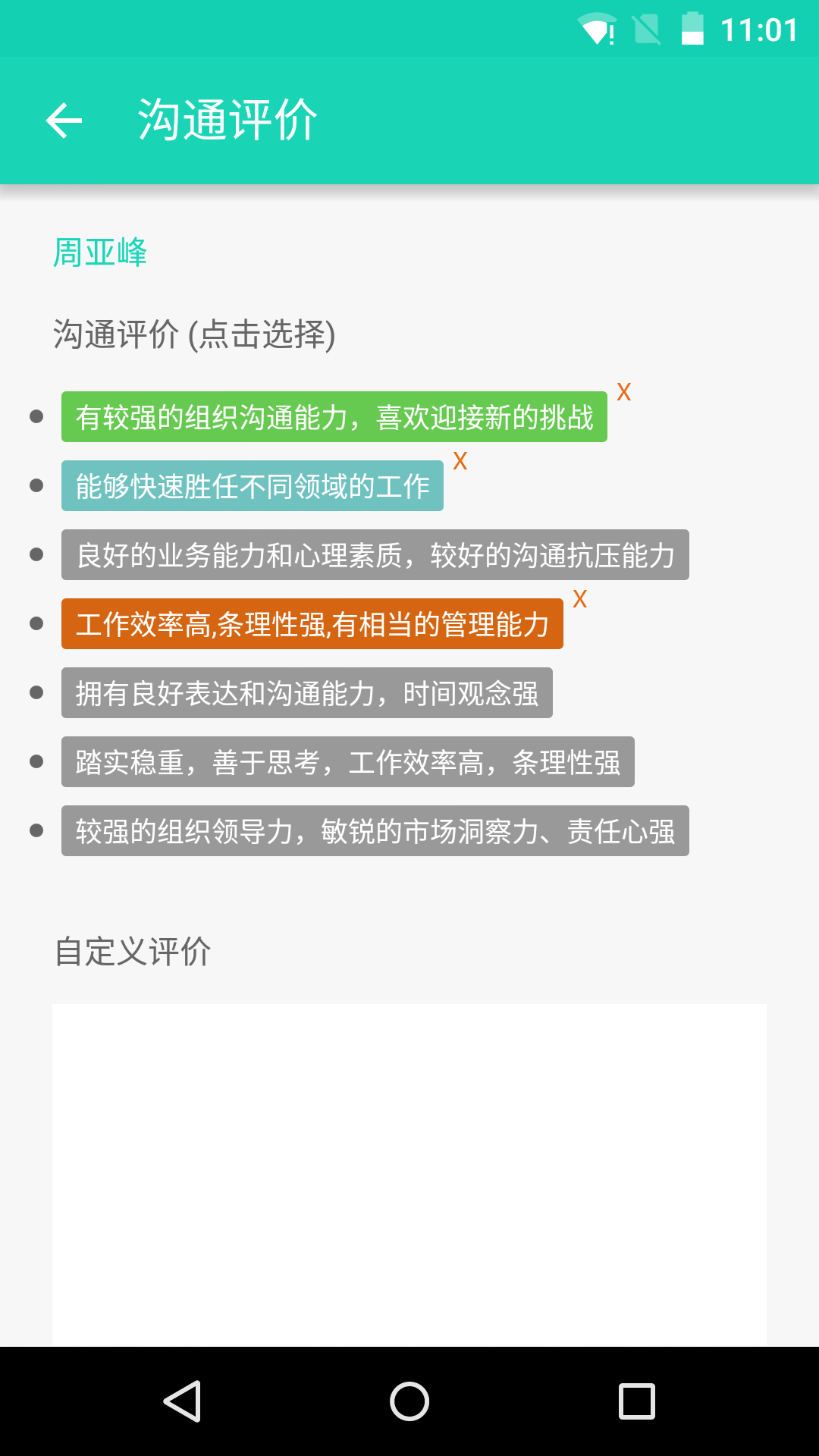Tap the 沟通评价 title in the toolbar

pyautogui.click(x=227, y=120)
